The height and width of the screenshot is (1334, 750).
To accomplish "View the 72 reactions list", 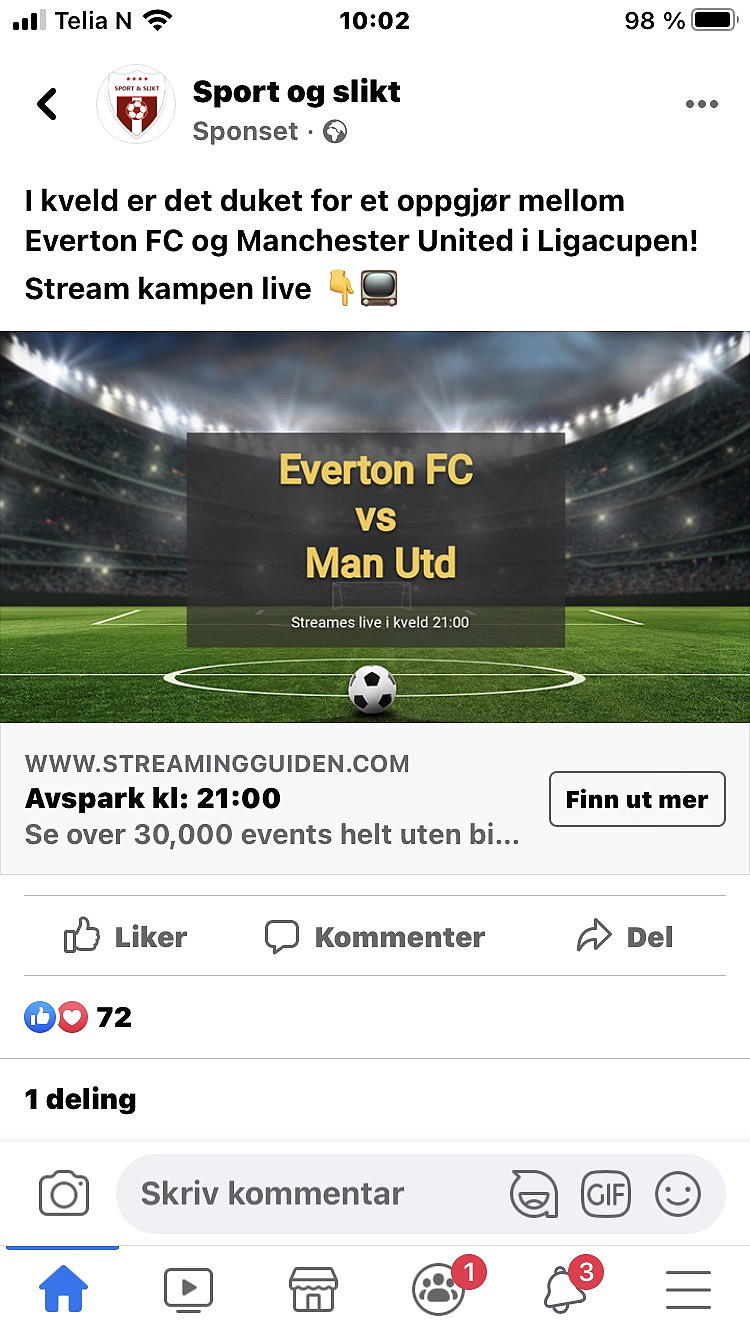I will [78, 1017].
